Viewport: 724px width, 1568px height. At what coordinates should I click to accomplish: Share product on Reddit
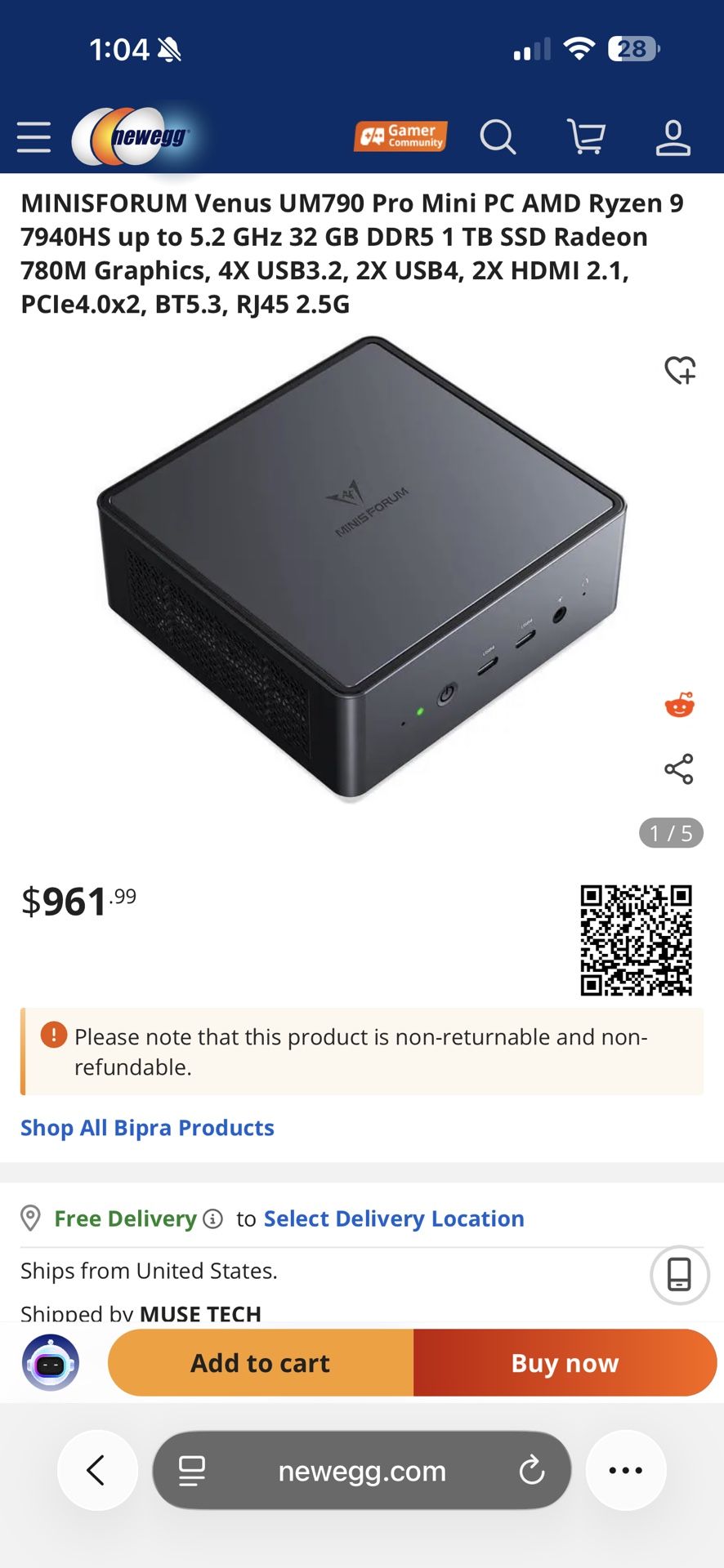click(x=679, y=705)
